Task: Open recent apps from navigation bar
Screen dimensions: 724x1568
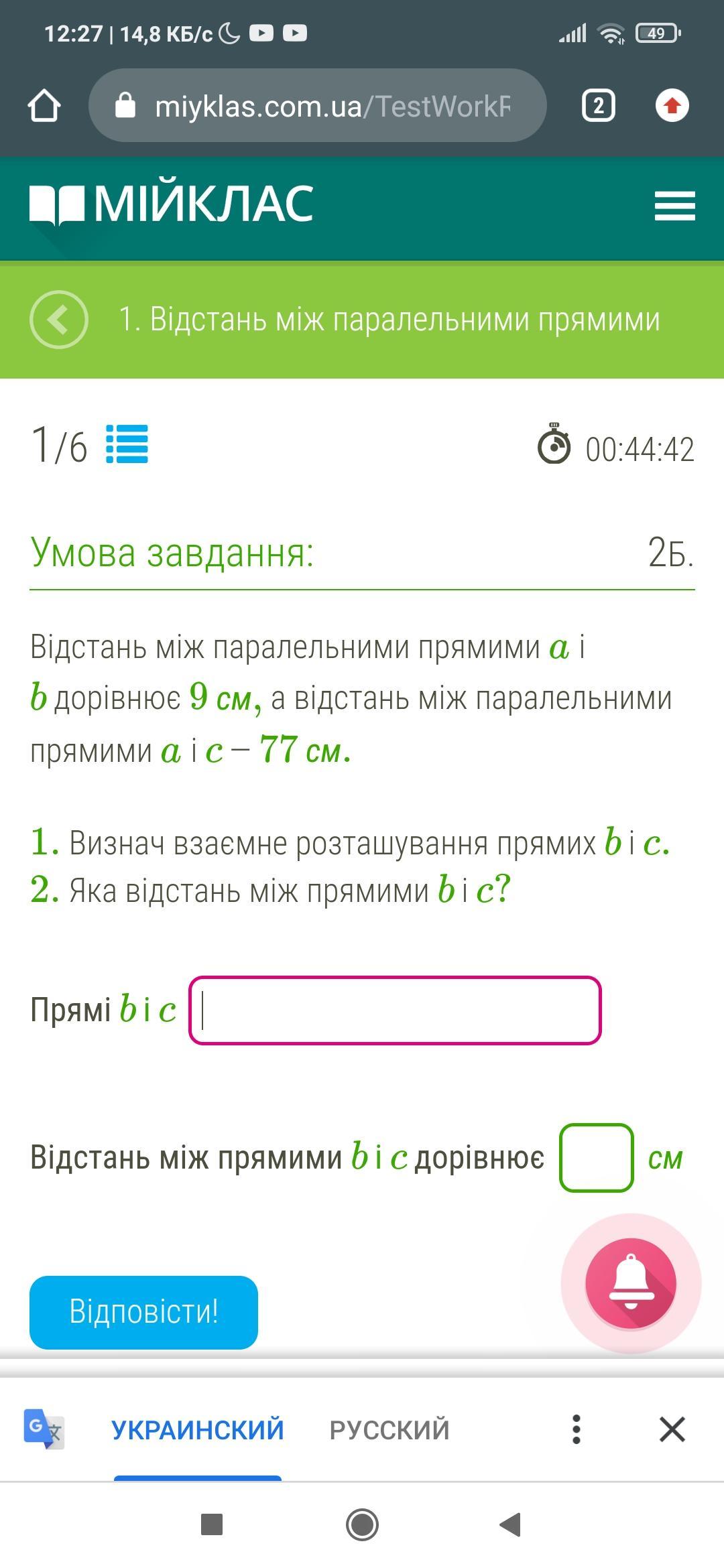Action: pos(212,1524)
